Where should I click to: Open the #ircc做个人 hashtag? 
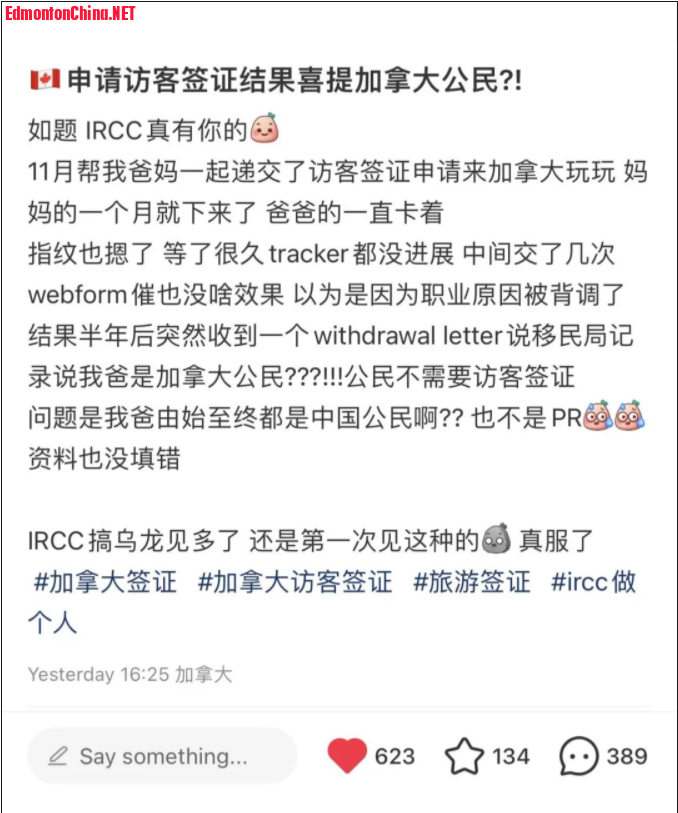point(593,582)
